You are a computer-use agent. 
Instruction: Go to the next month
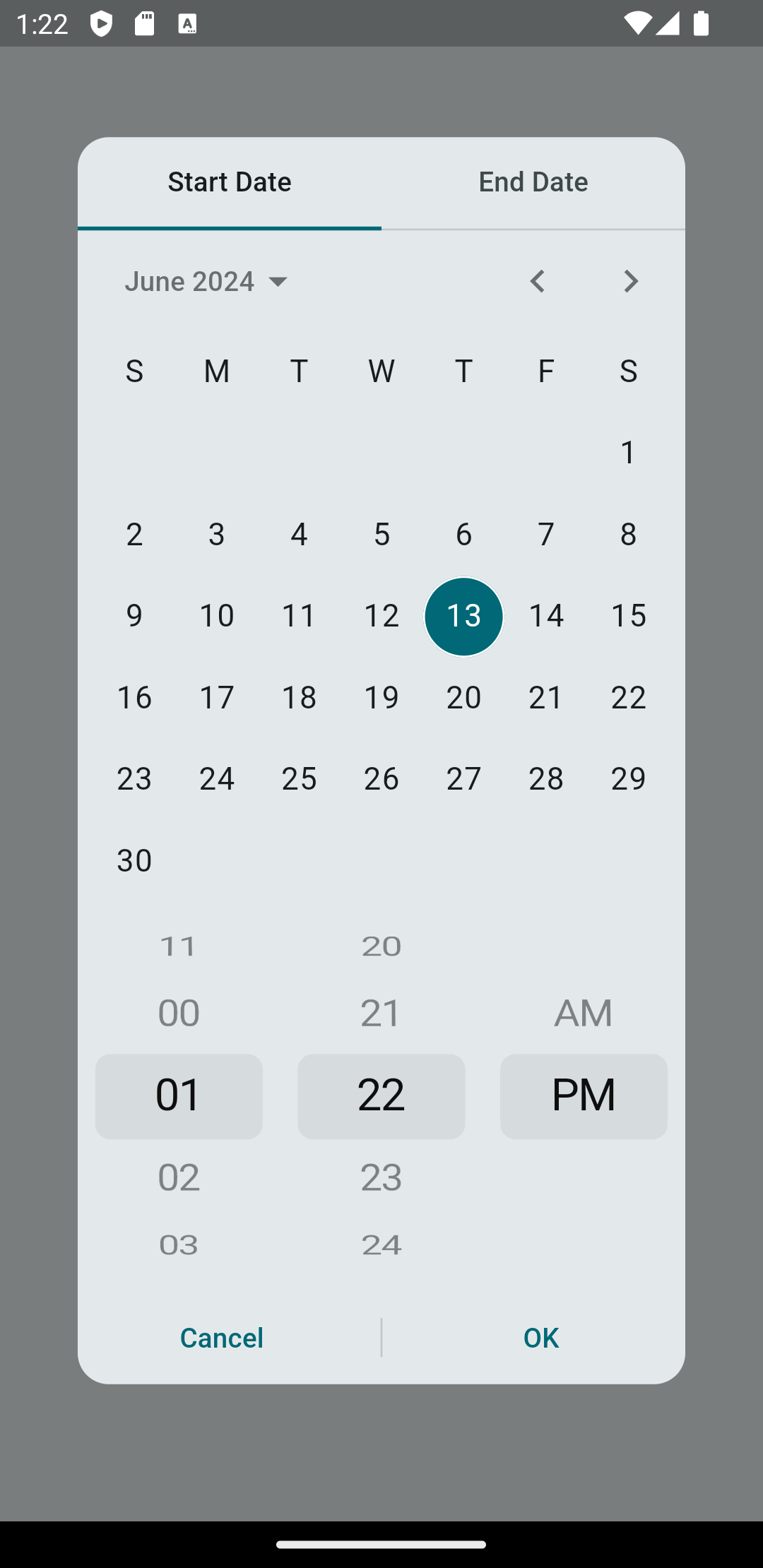630,281
